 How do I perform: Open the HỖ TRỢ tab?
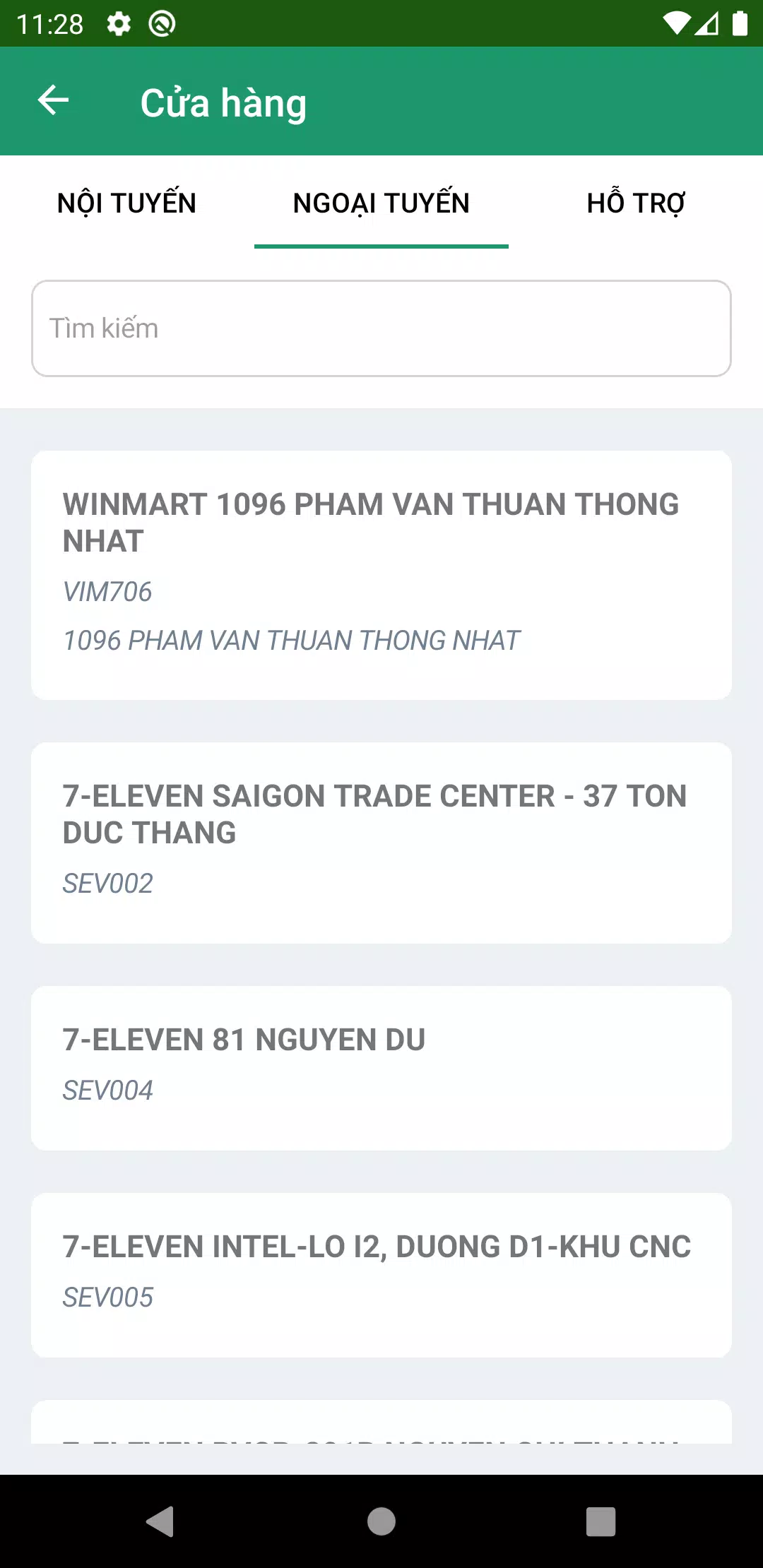click(636, 203)
